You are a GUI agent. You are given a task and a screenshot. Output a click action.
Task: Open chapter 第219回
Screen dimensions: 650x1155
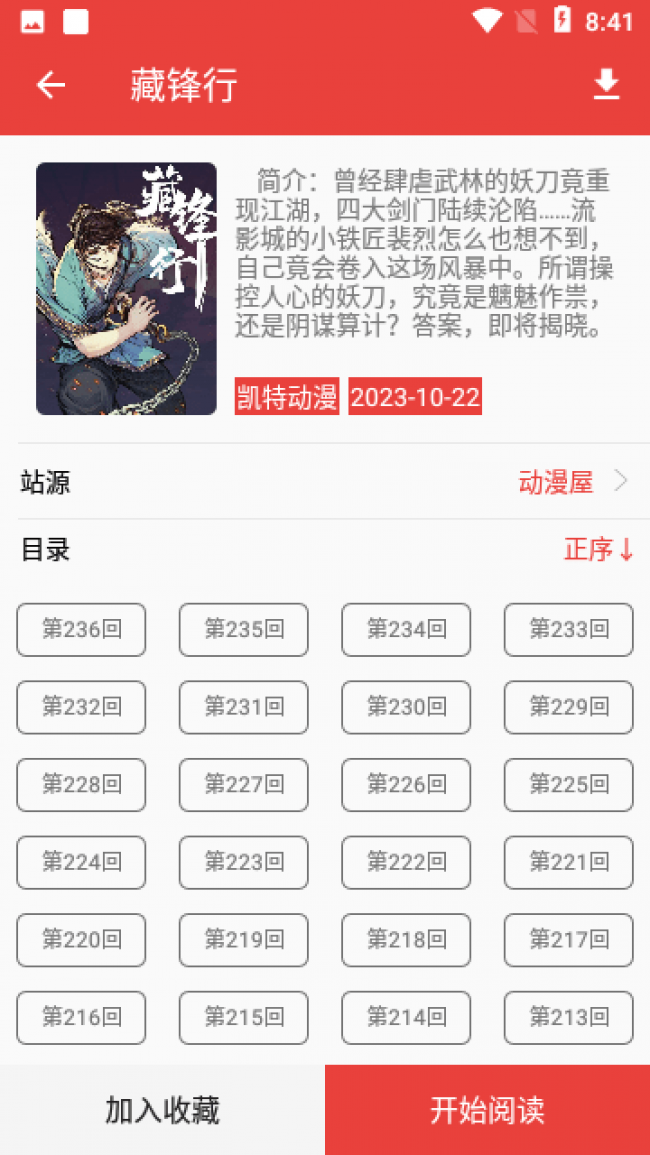coord(244,939)
